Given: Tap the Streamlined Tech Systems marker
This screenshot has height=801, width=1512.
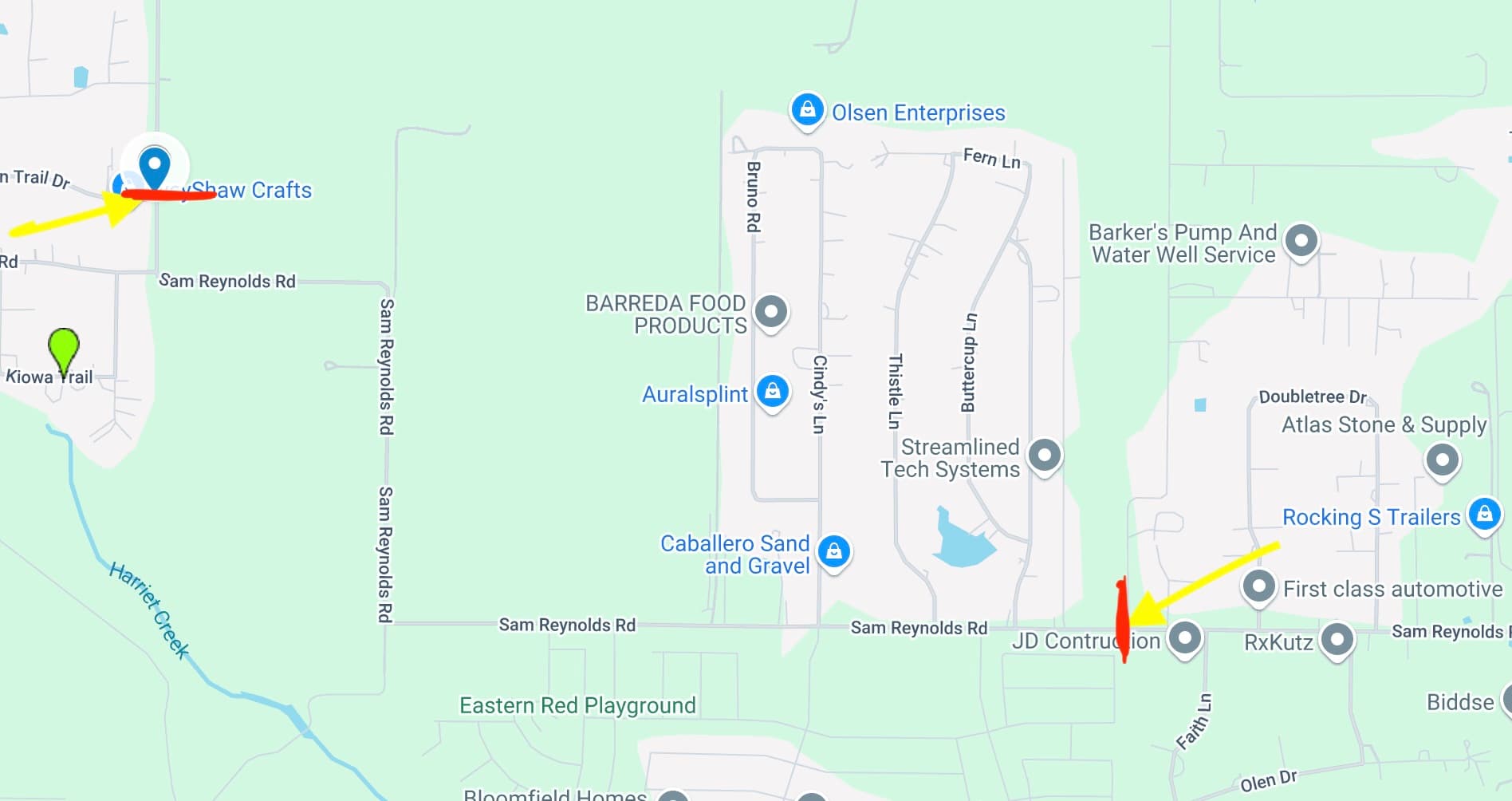Looking at the screenshot, I should pyautogui.click(x=1044, y=456).
